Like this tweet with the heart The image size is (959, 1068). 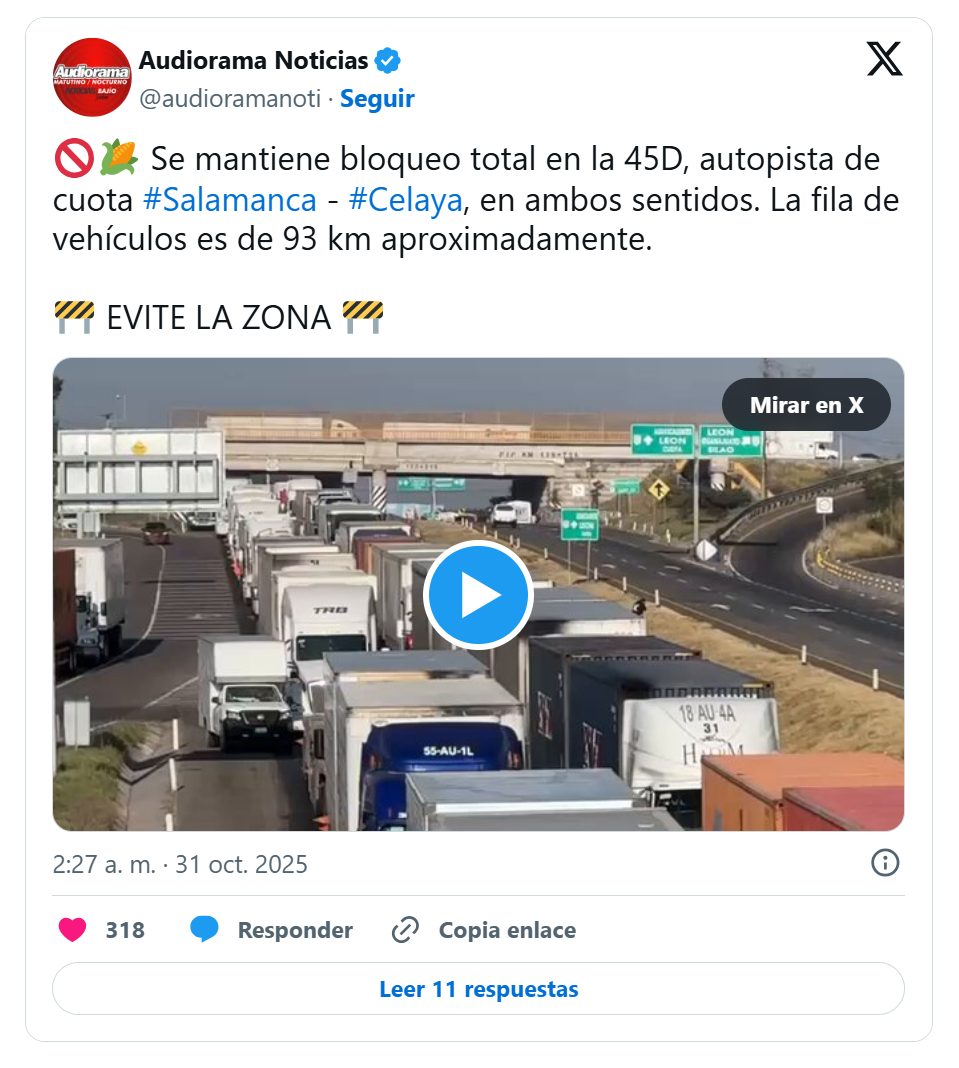73,930
